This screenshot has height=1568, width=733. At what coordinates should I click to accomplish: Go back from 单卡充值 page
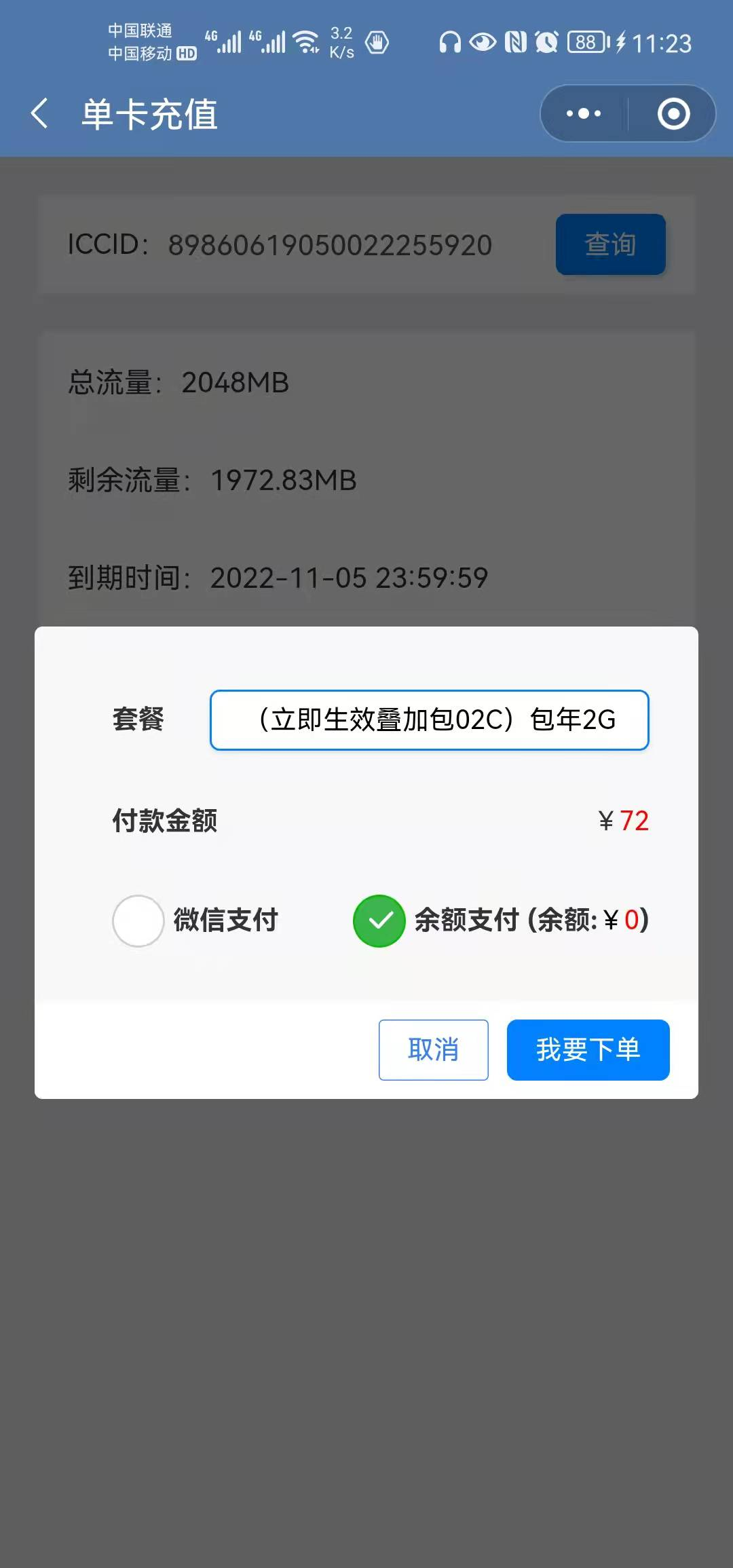point(39,113)
